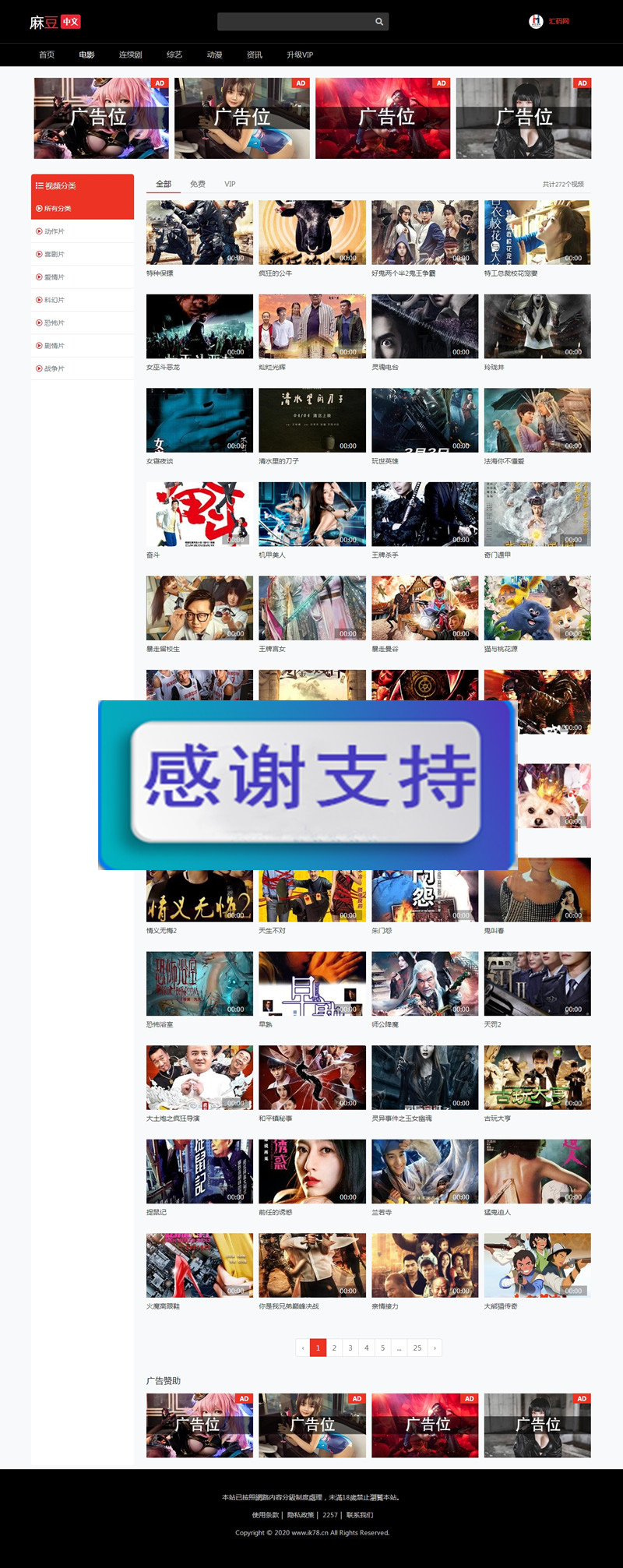Switch to the VIP filter tab
623x1568 pixels.
click(x=230, y=185)
